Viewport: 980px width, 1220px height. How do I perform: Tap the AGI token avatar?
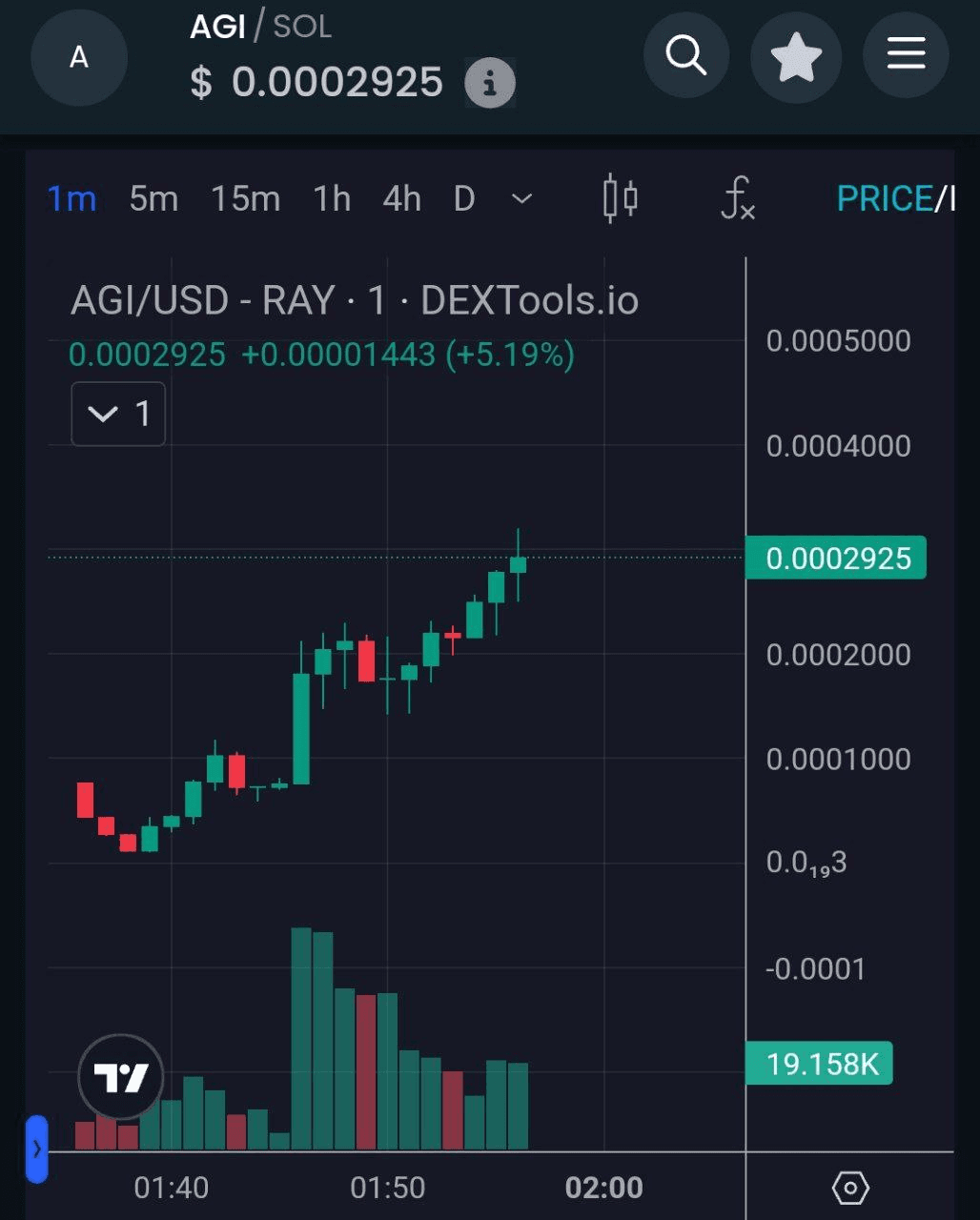79,57
